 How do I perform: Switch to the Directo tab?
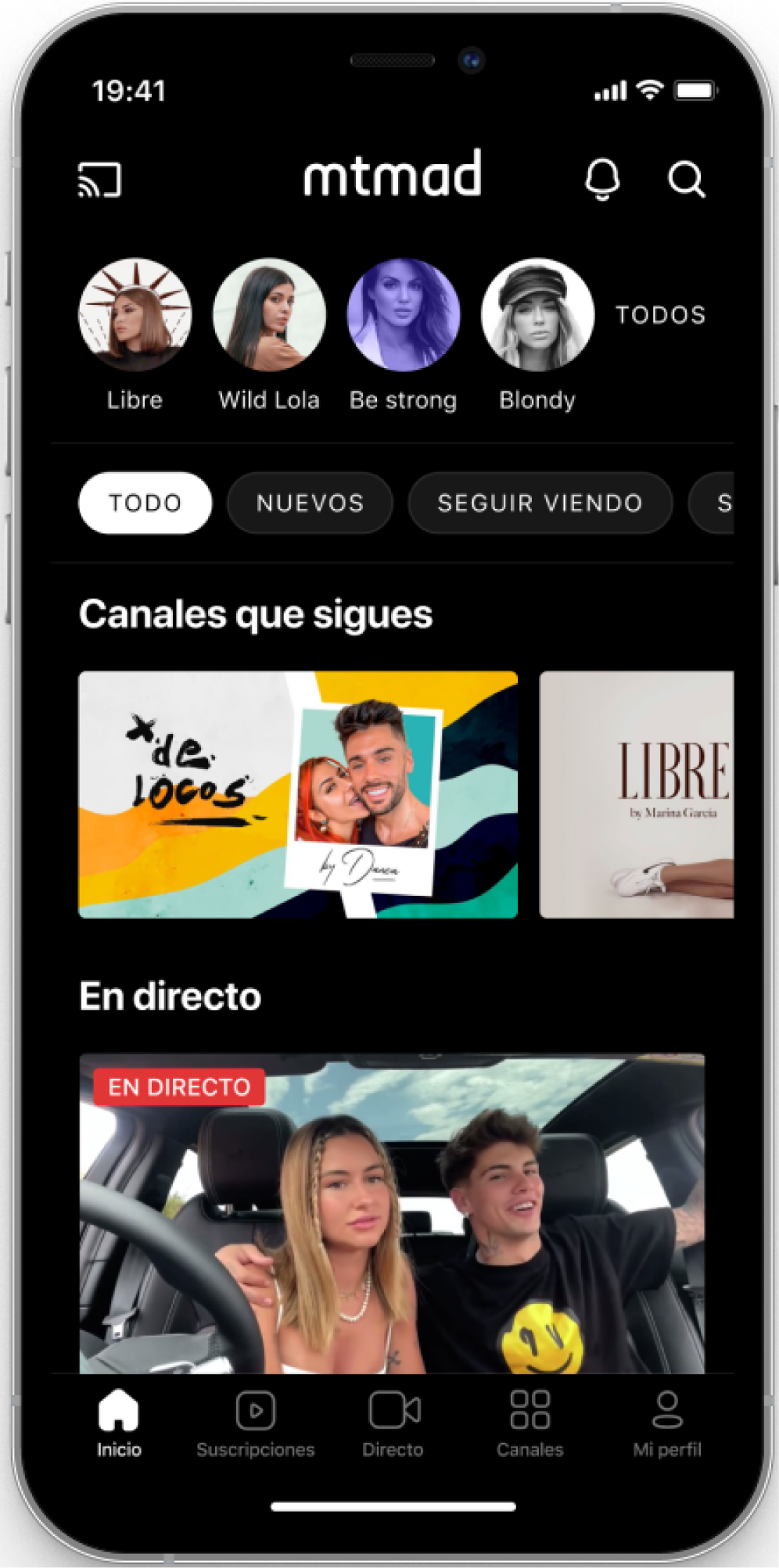[393, 1424]
